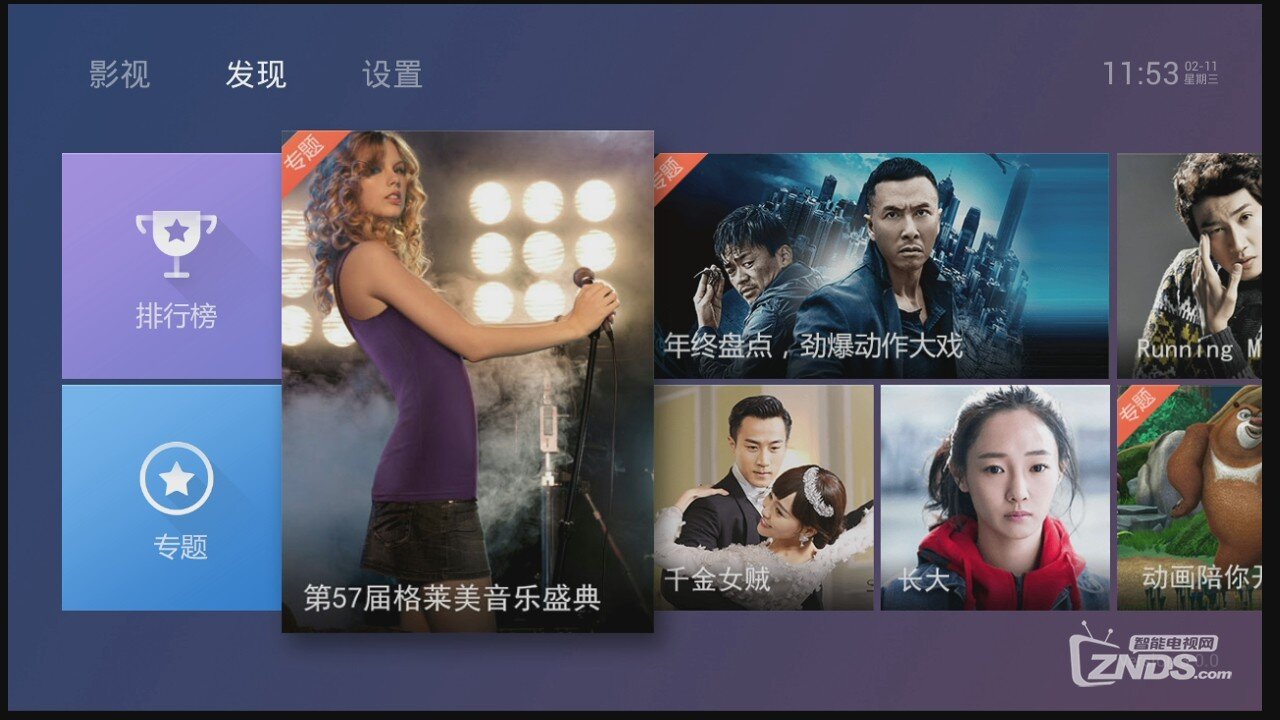This screenshot has height=720, width=1280.
Task: Open the 专题 topics tile
Action: [172, 497]
